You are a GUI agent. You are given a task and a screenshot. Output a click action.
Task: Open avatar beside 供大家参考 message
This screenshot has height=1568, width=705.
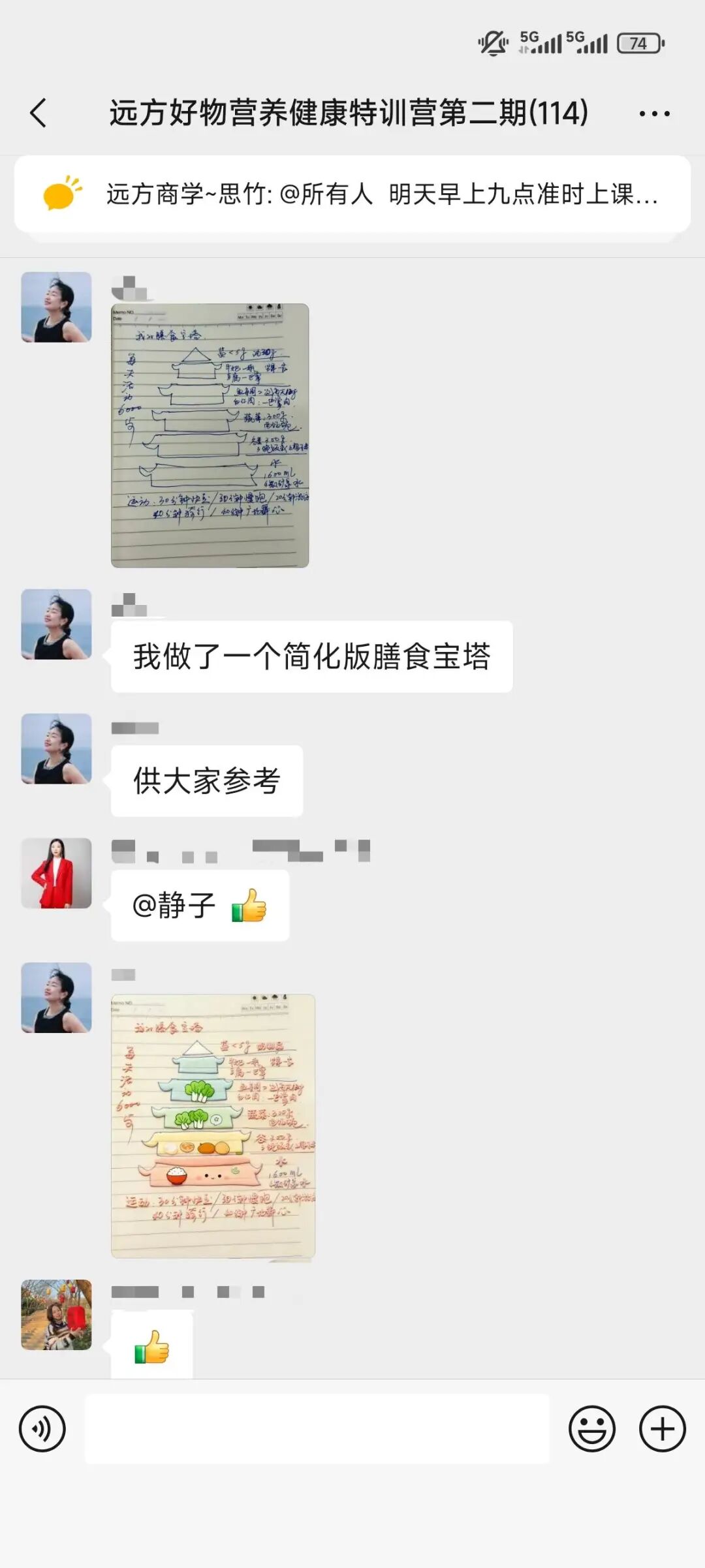pos(56,748)
